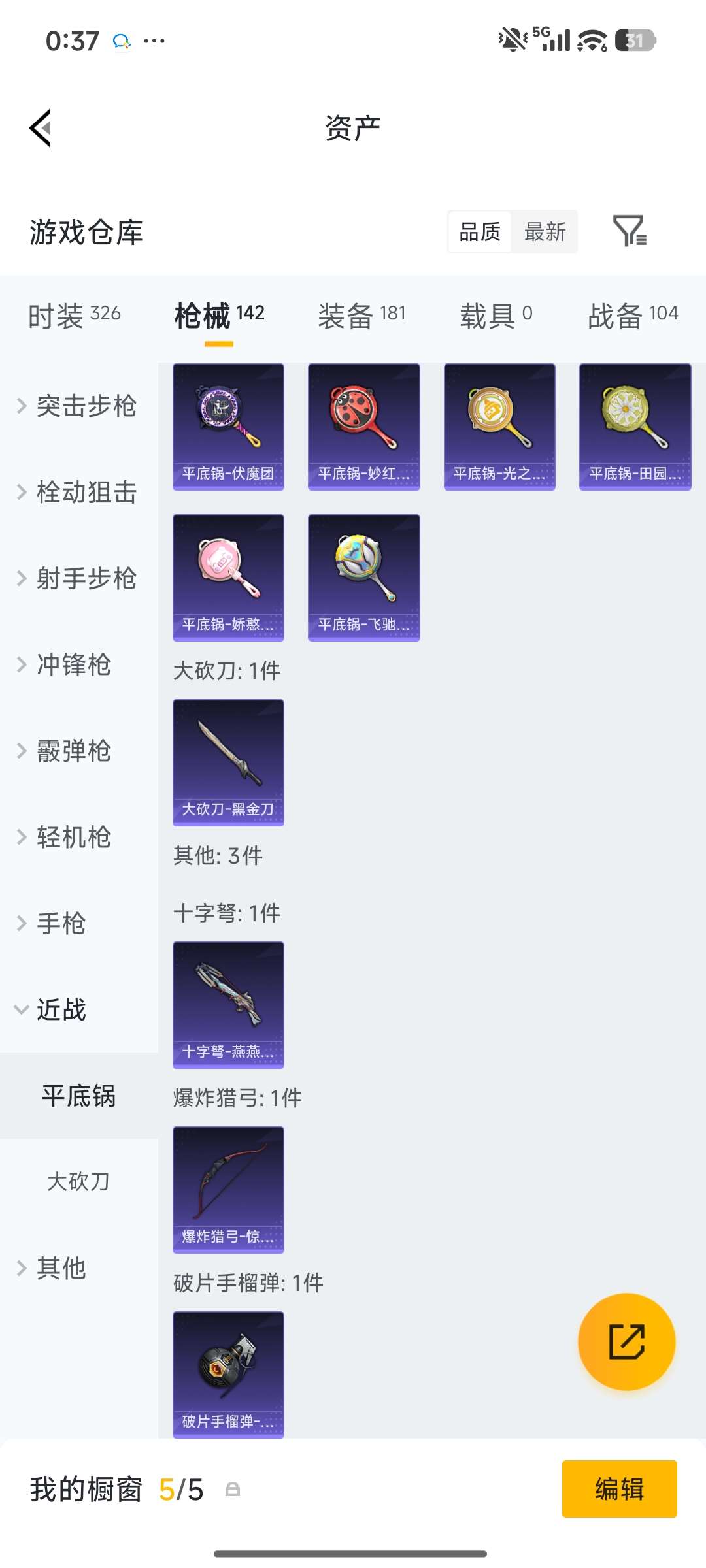Click the share floating action button

[x=626, y=1341]
